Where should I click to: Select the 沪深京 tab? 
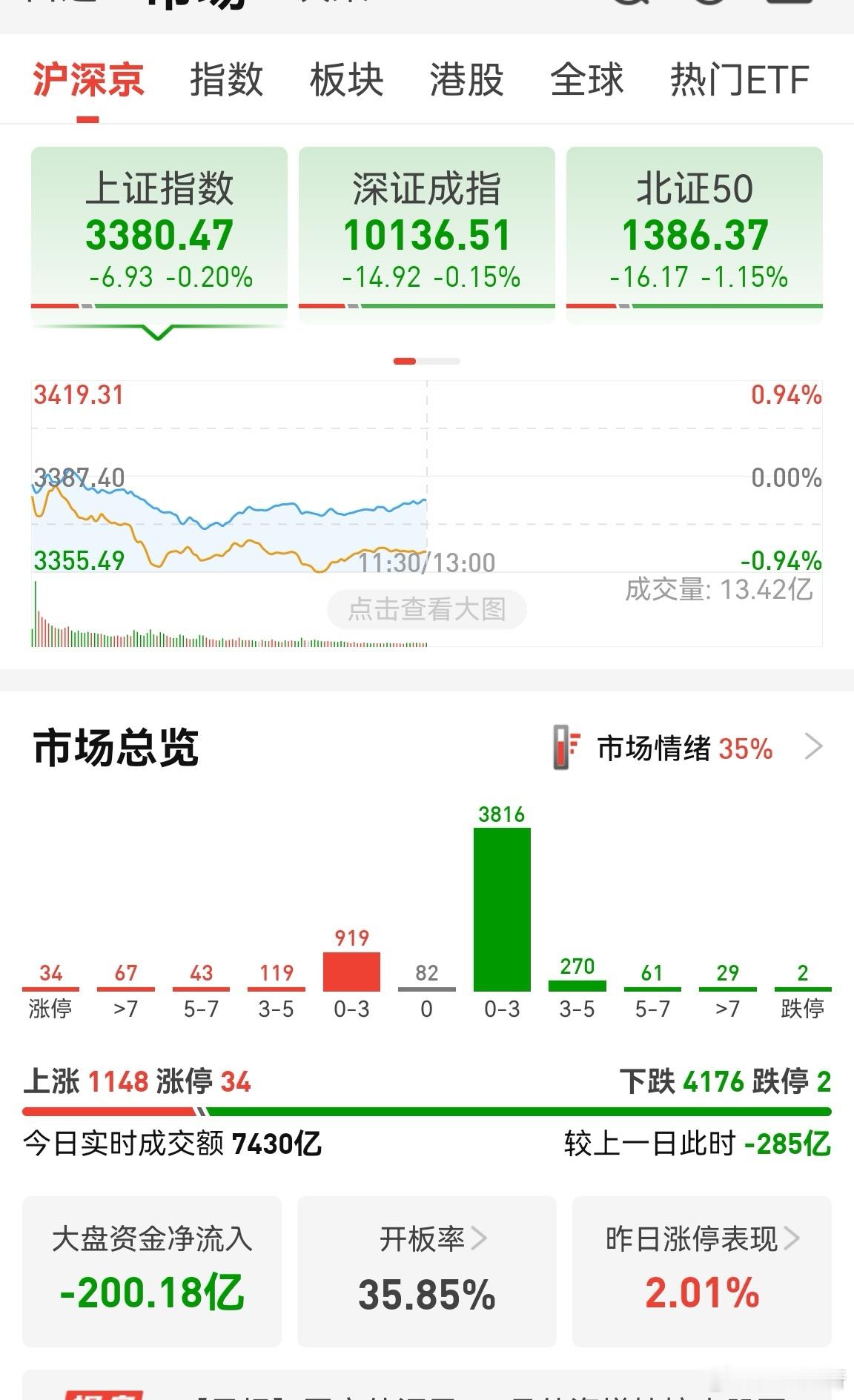(x=88, y=80)
